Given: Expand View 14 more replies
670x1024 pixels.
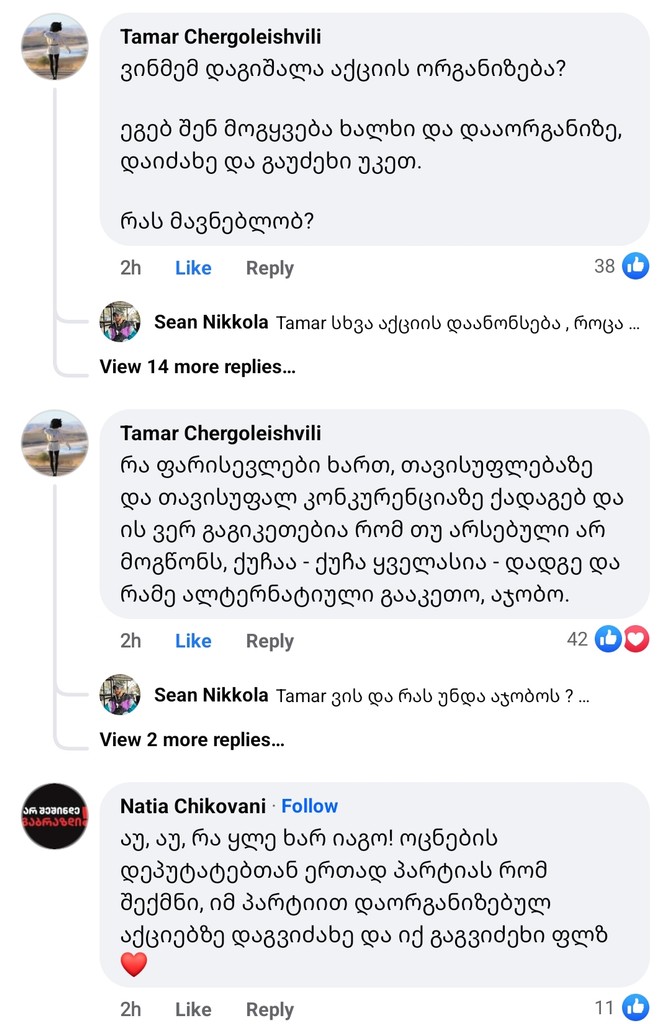Looking at the screenshot, I should 197,367.
